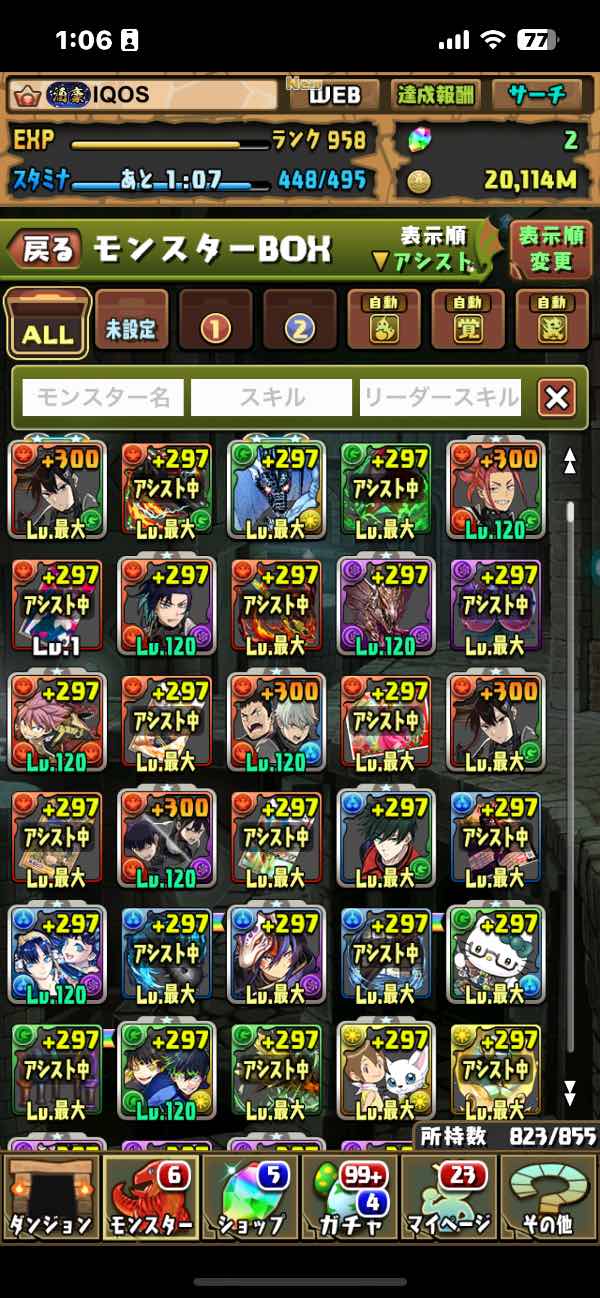
Task: Tap the リーダースキル search field
Action: 440,398
